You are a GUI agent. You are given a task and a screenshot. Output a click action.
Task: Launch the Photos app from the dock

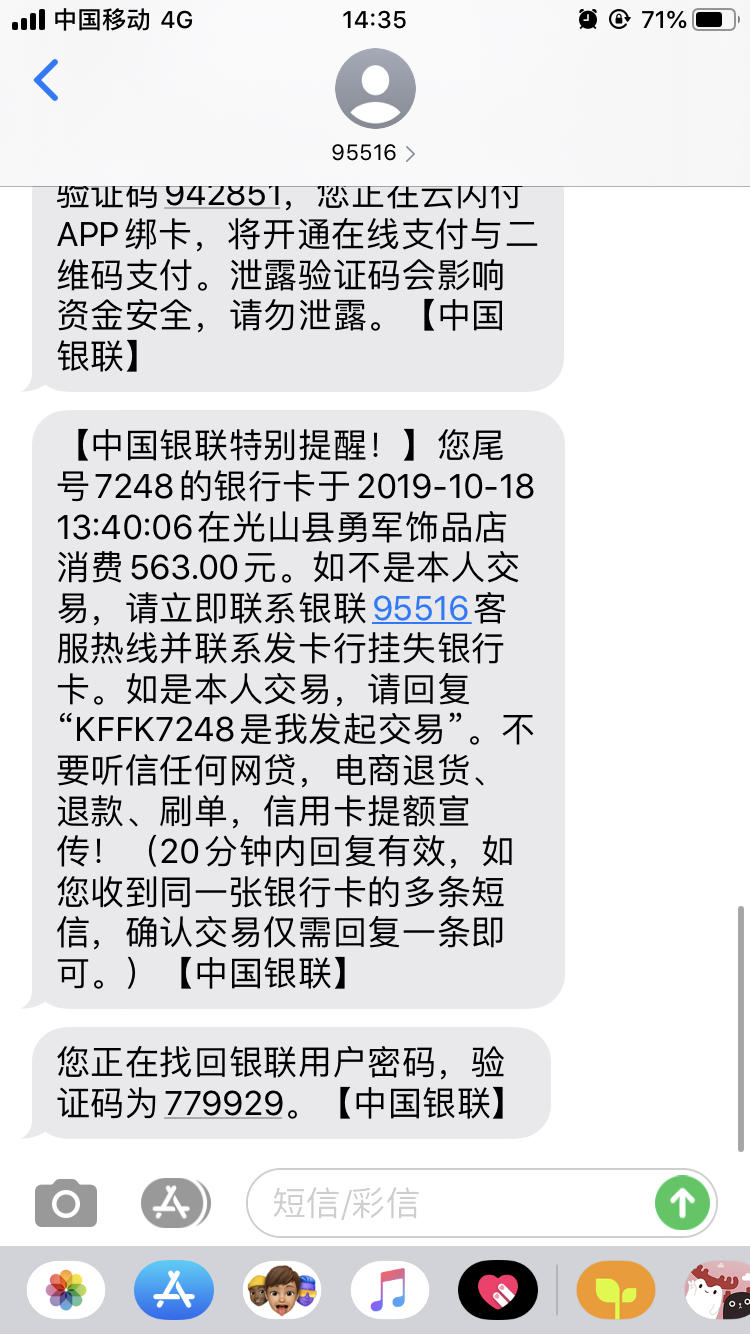pyautogui.click(x=65, y=1289)
